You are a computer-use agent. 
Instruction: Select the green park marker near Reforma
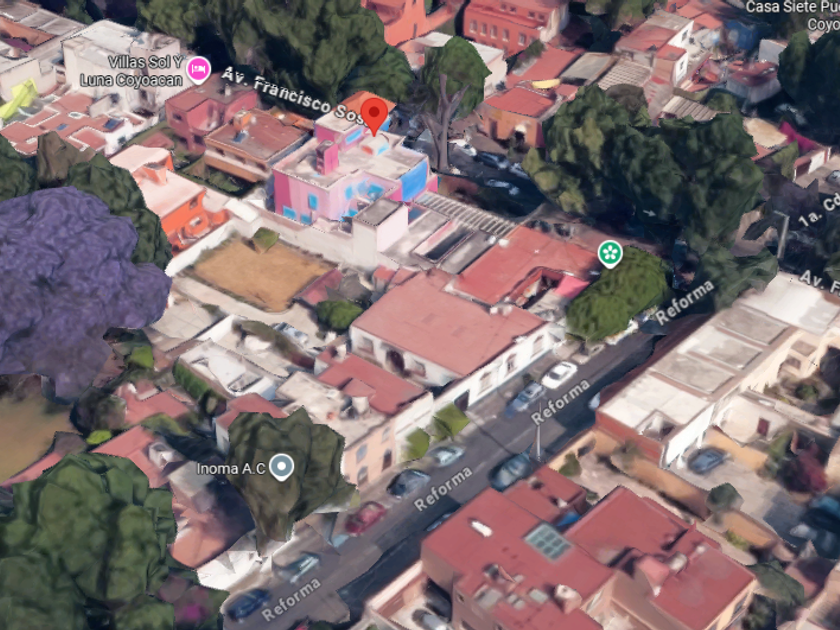[x=610, y=254]
